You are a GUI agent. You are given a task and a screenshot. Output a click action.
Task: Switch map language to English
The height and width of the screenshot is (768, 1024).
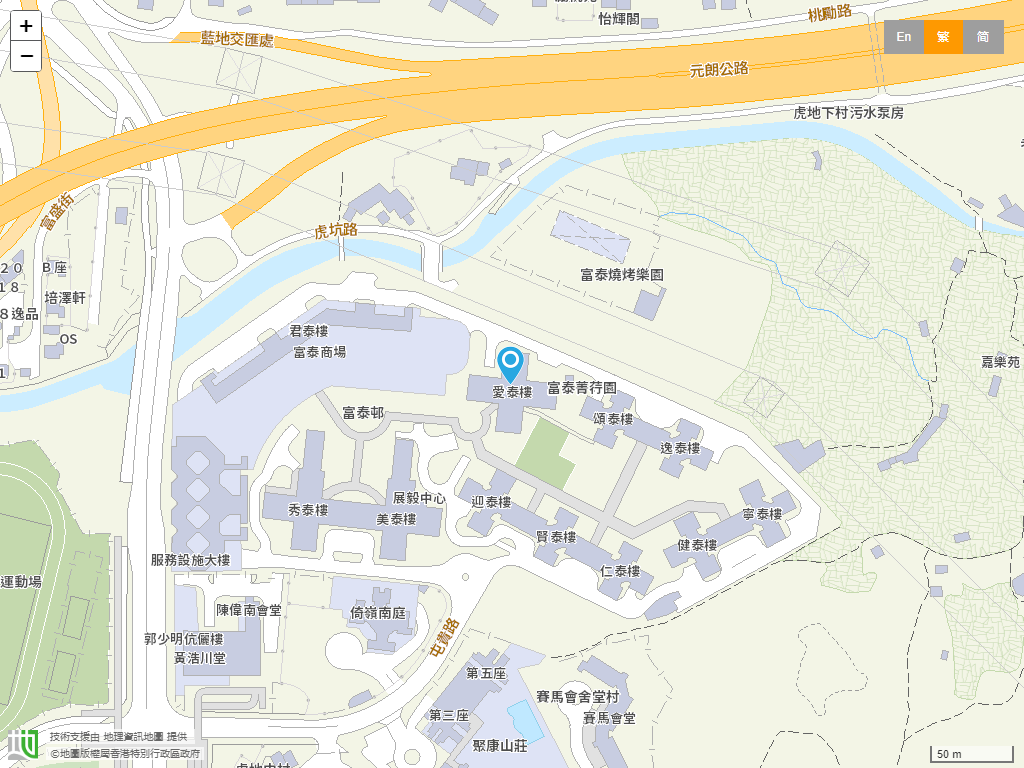point(903,37)
